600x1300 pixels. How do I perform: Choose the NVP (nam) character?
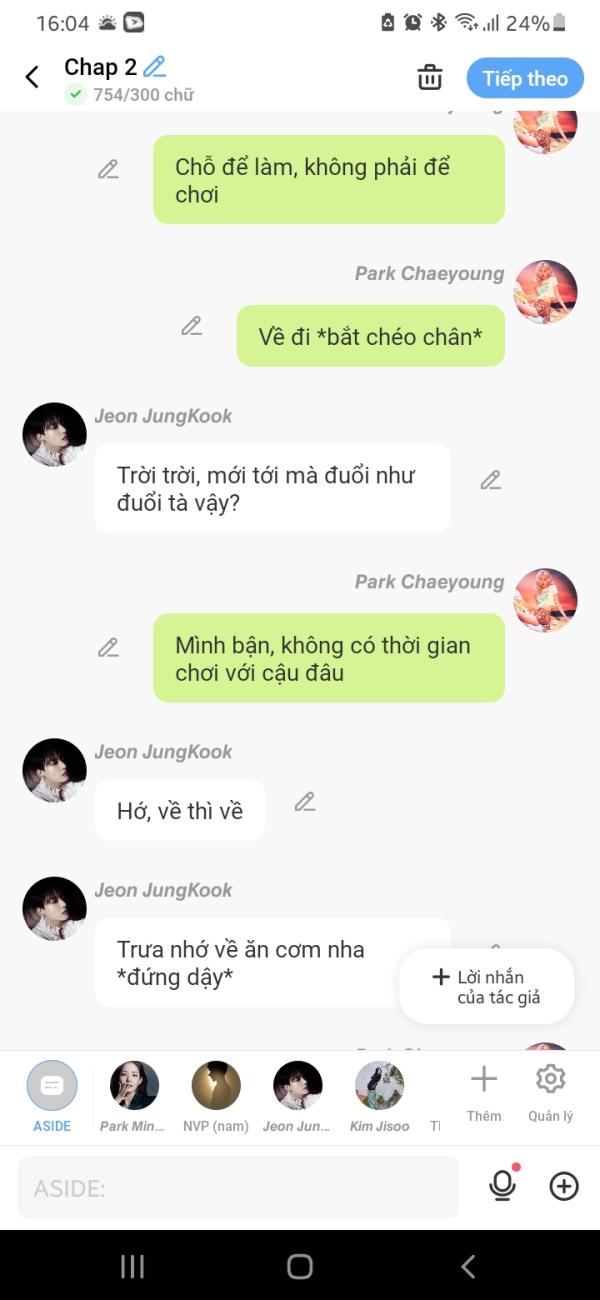pos(216,1095)
